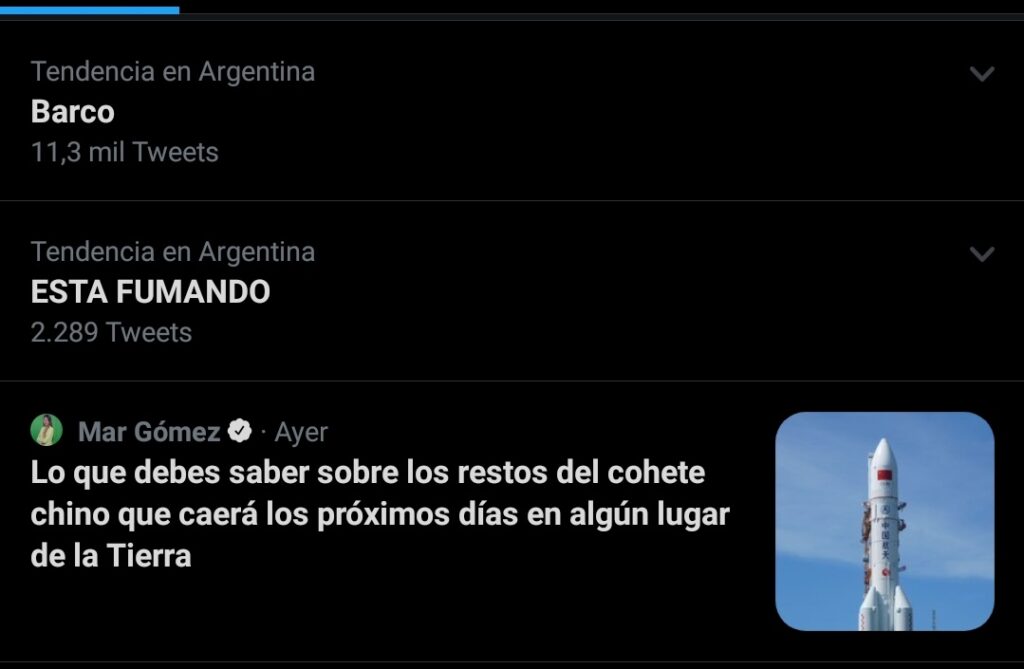Open the Barco trend
The height and width of the screenshot is (669, 1024).
click(73, 112)
